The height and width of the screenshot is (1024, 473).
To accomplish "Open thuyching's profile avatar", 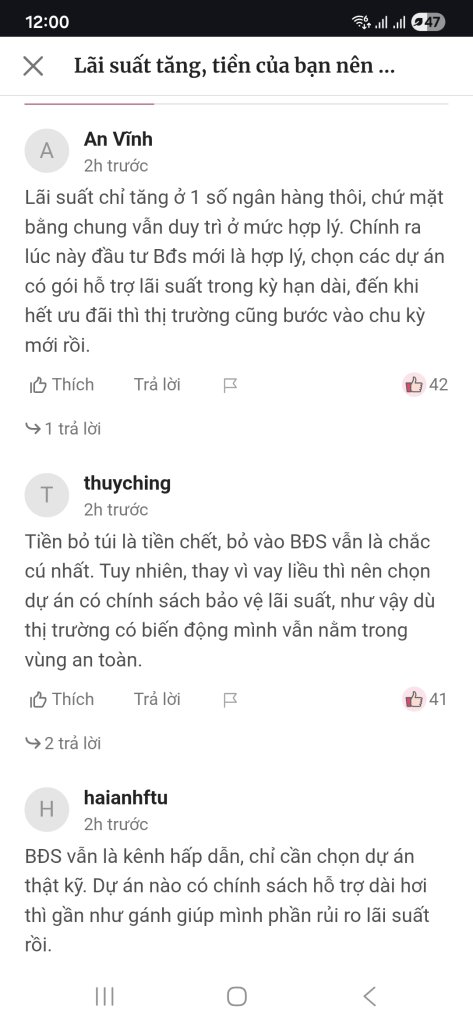I will point(46,495).
